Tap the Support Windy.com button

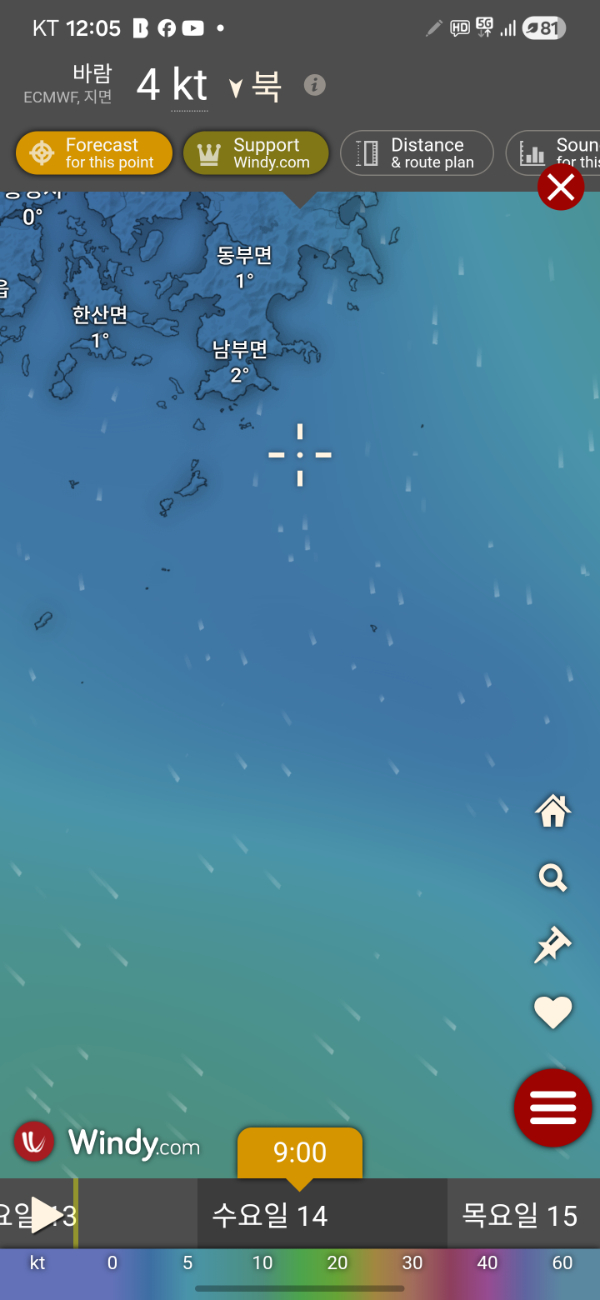point(256,154)
